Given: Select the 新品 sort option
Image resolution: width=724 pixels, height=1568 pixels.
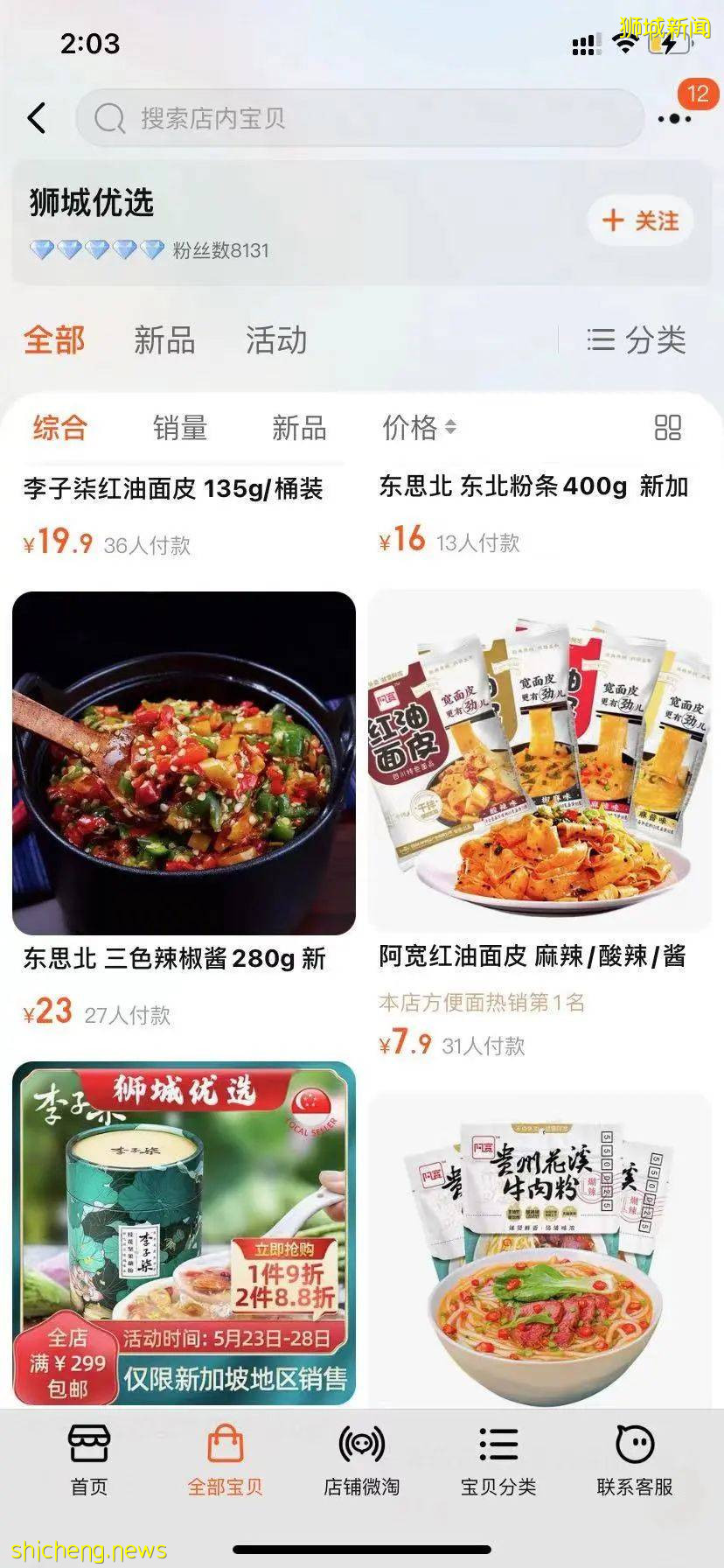Looking at the screenshot, I should coord(298,428).
